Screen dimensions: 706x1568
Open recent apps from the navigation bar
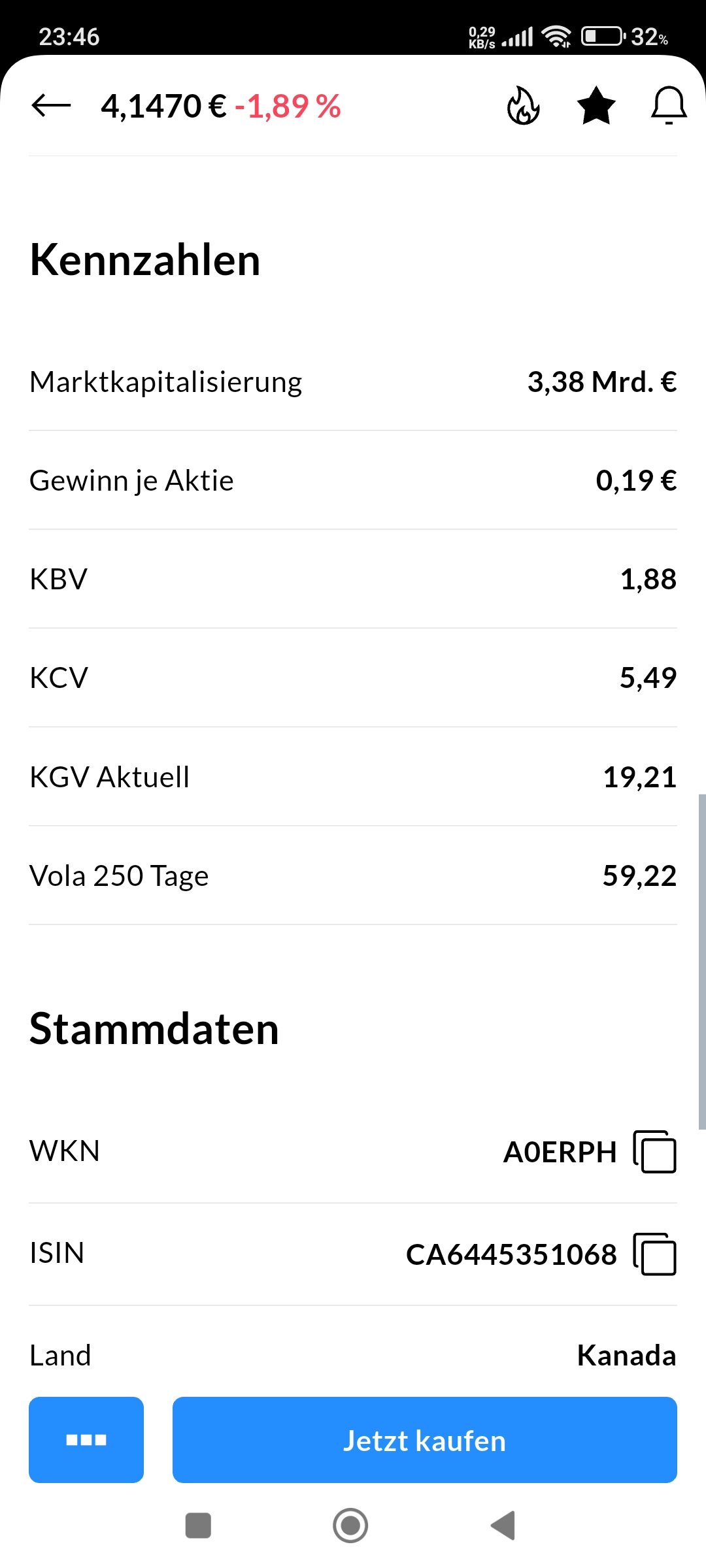click(x=198, y=1526)
